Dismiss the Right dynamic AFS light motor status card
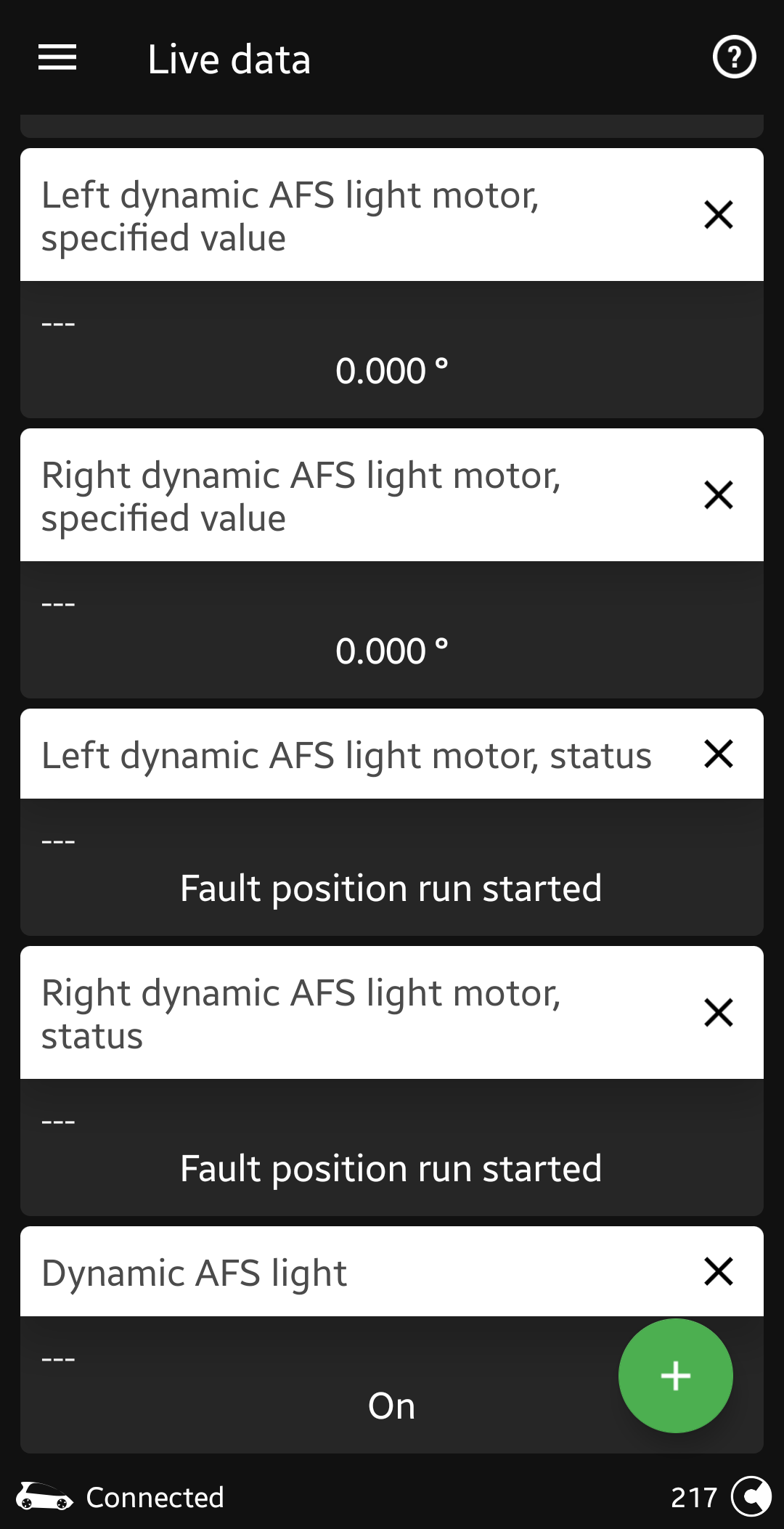Screen dimensions: 784x1529 [x=718, y=1011]
